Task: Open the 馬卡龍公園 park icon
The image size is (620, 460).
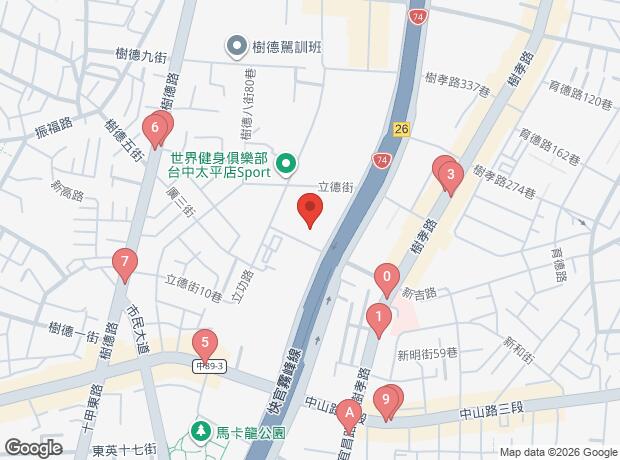Action: pos(202,432)
